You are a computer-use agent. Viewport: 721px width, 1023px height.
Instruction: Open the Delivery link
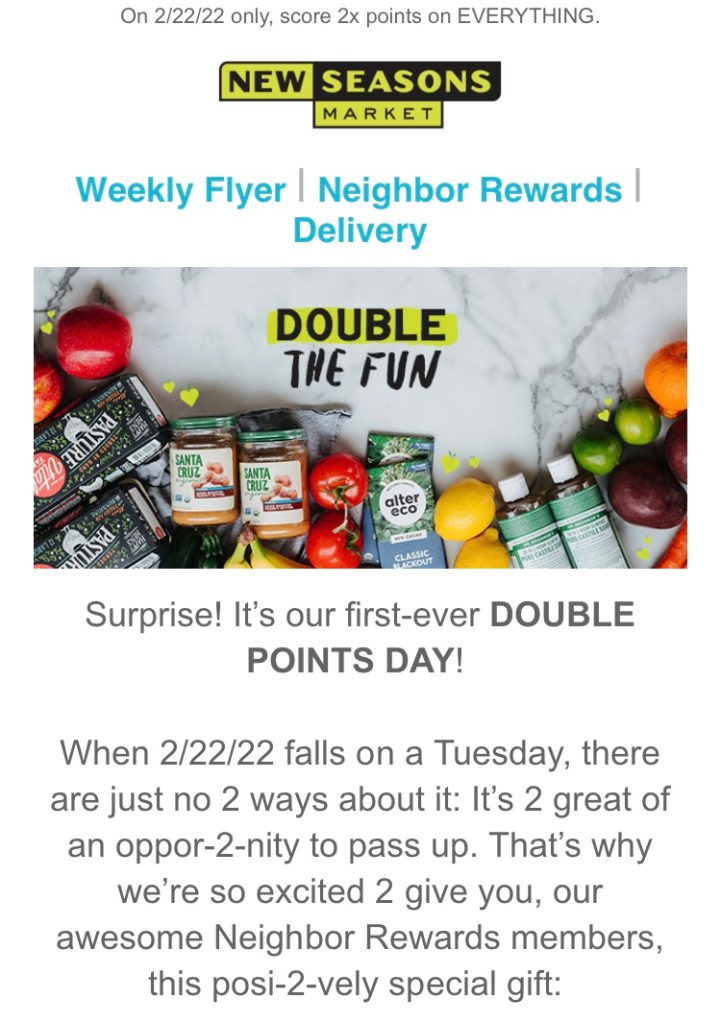tap(359, 230)
